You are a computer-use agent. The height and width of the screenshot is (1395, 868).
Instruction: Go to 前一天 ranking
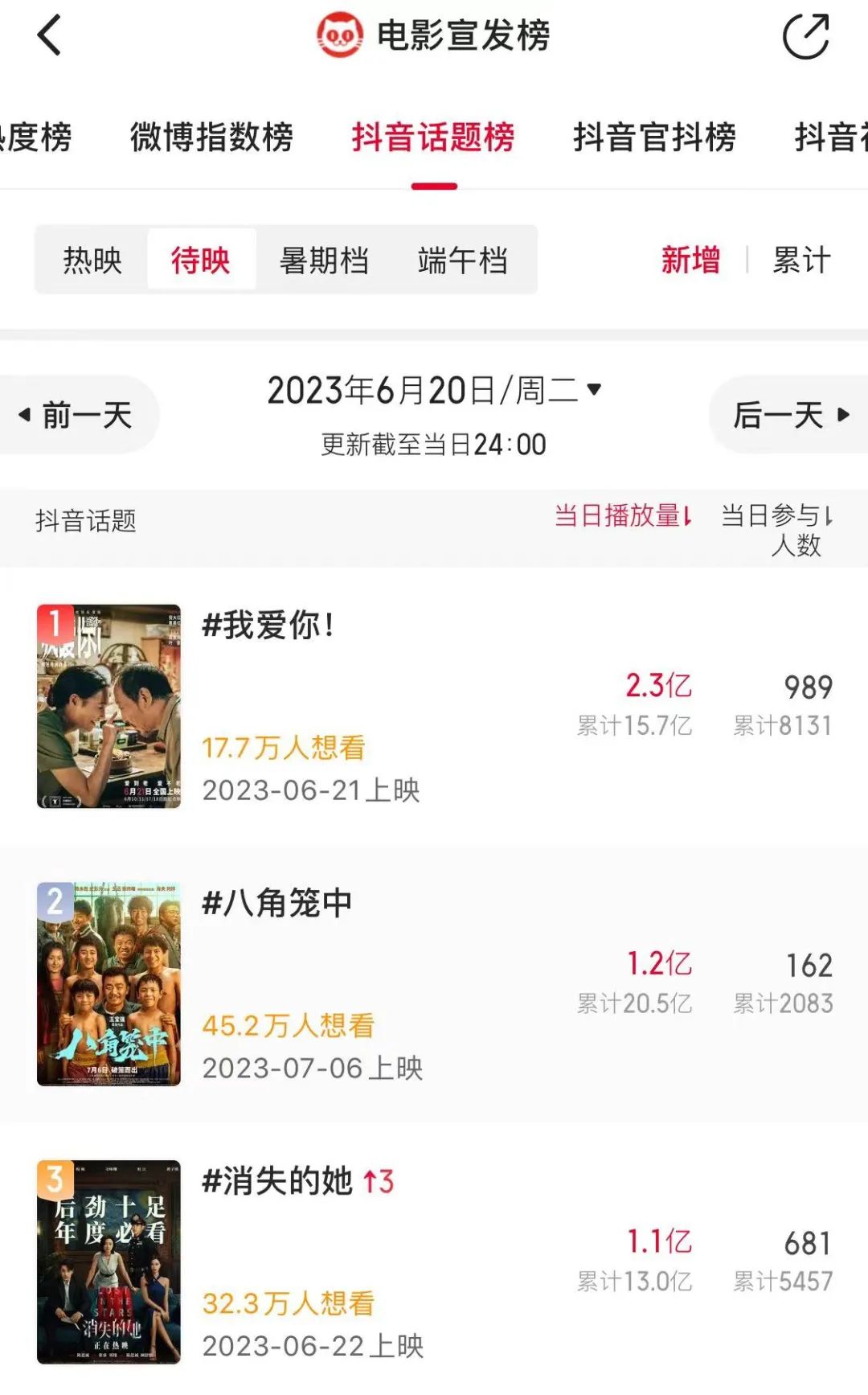click(78, 415)
